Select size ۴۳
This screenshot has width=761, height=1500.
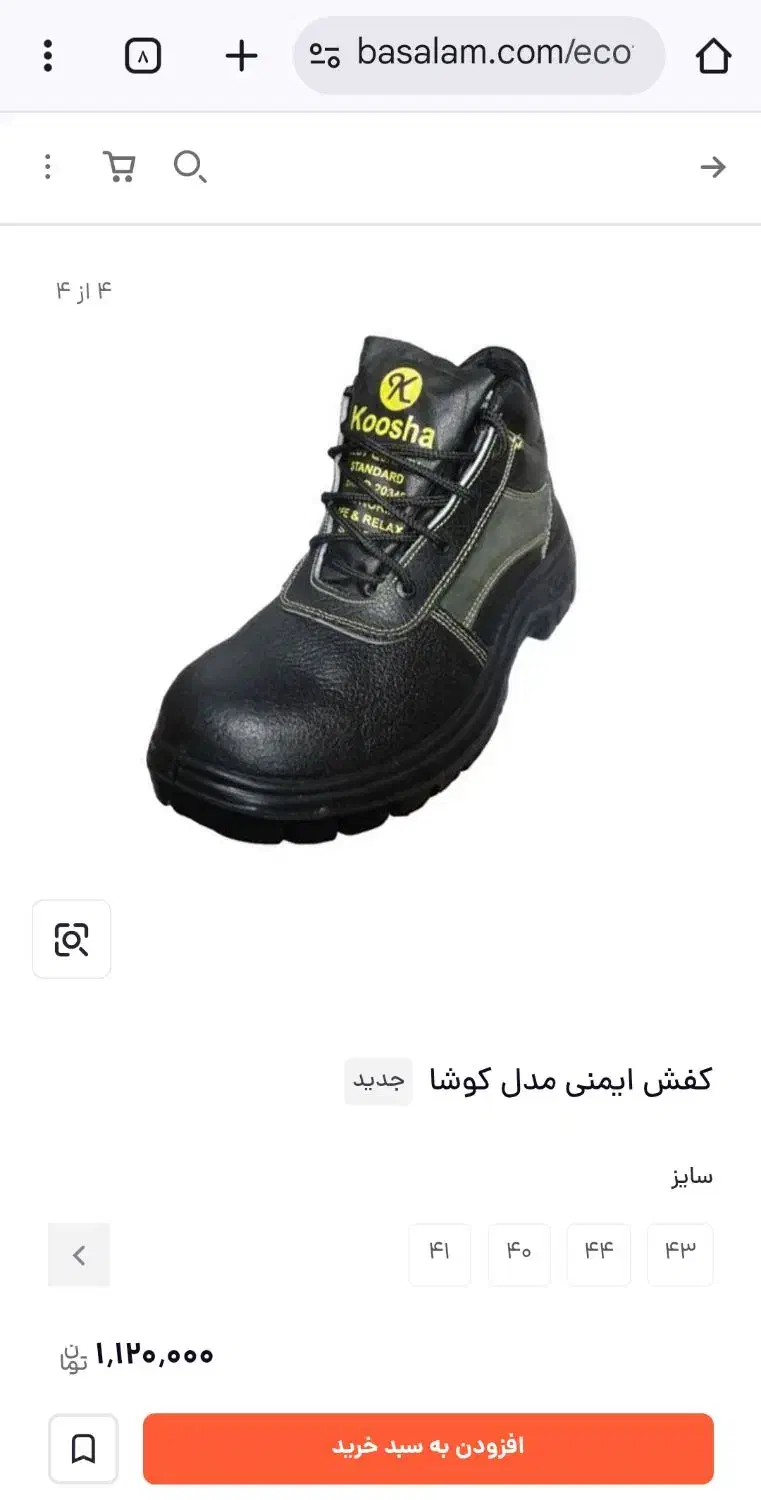coord(680,1255)
